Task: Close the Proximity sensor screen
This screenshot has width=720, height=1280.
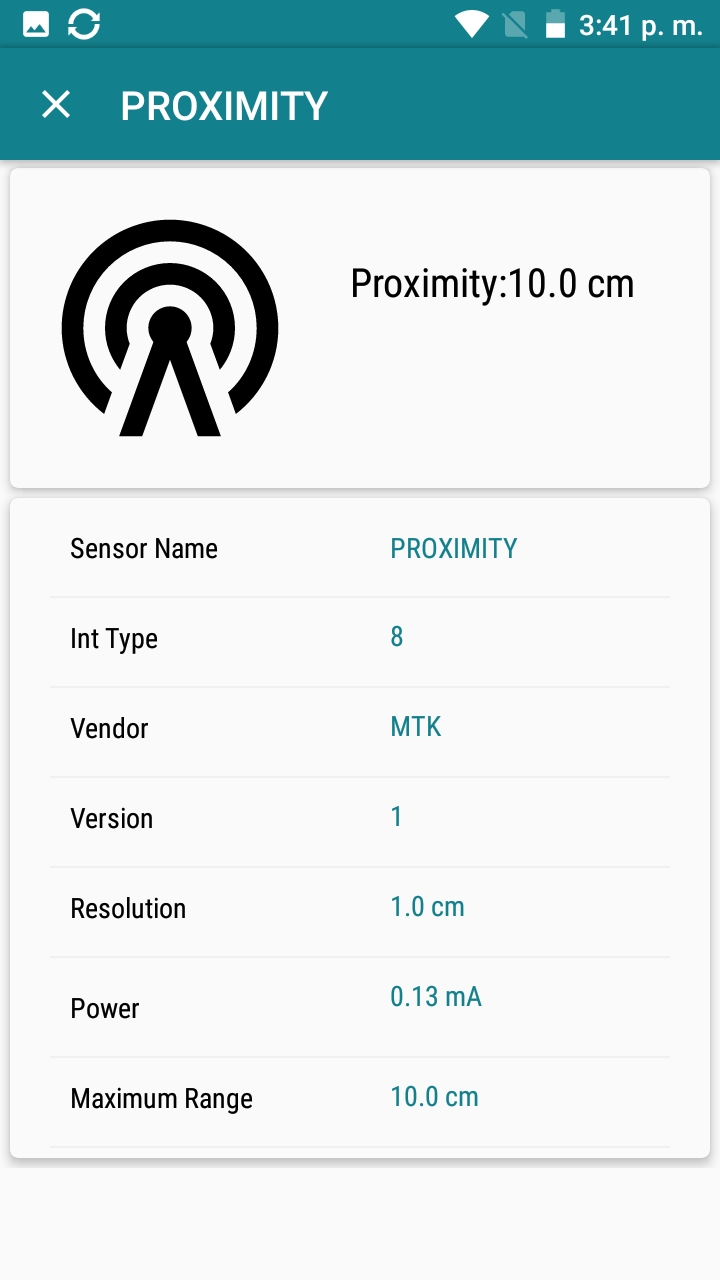Action: coord(56,105)
